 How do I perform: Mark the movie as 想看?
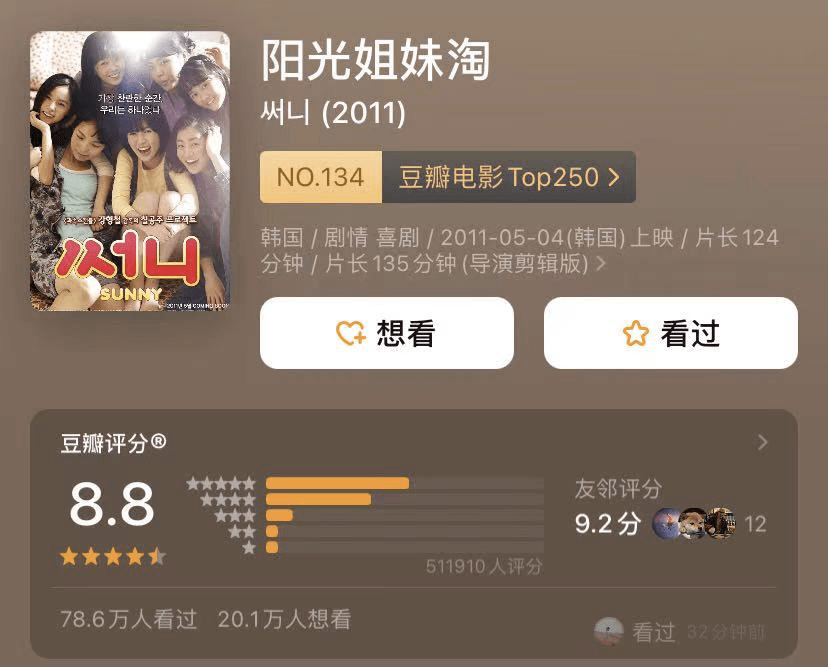click(x=386, y=333)
